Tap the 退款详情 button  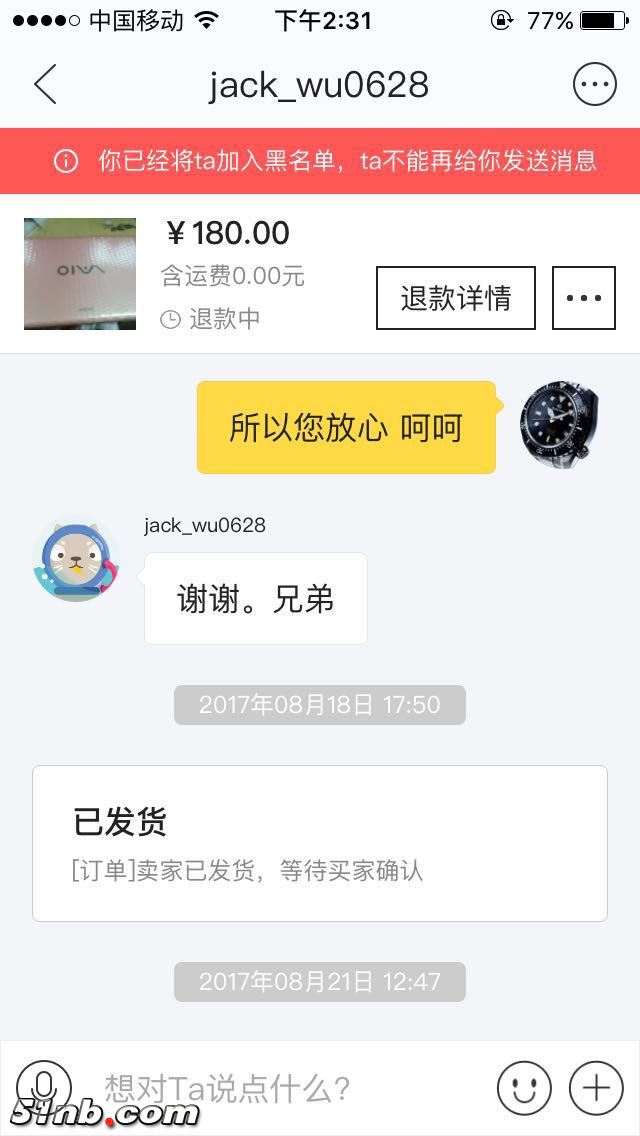[x=456, y=298]
